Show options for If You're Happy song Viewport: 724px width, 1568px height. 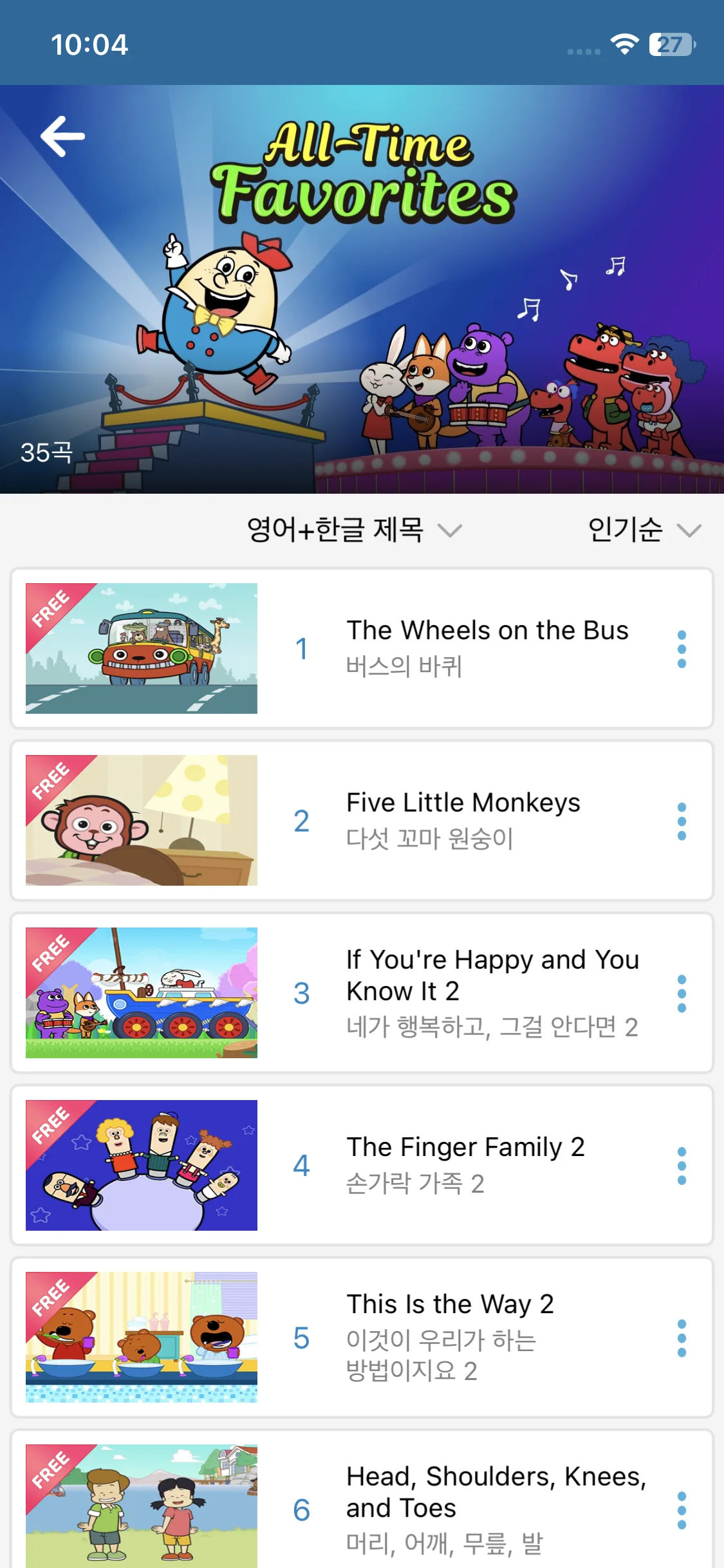[x=682, y=993]
